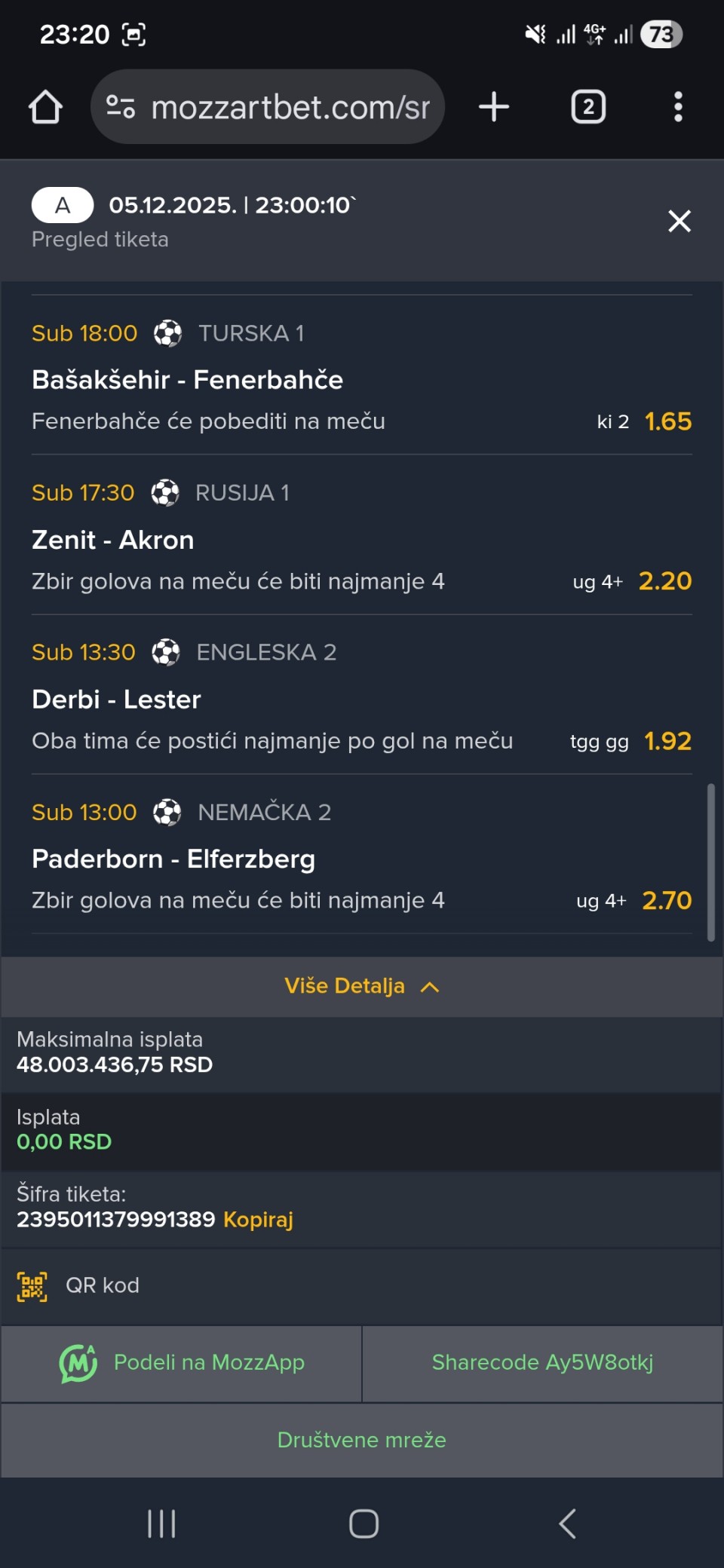The image size is (724, 1568).
Task: Close the ticket overview
Action: click(679, 221)
